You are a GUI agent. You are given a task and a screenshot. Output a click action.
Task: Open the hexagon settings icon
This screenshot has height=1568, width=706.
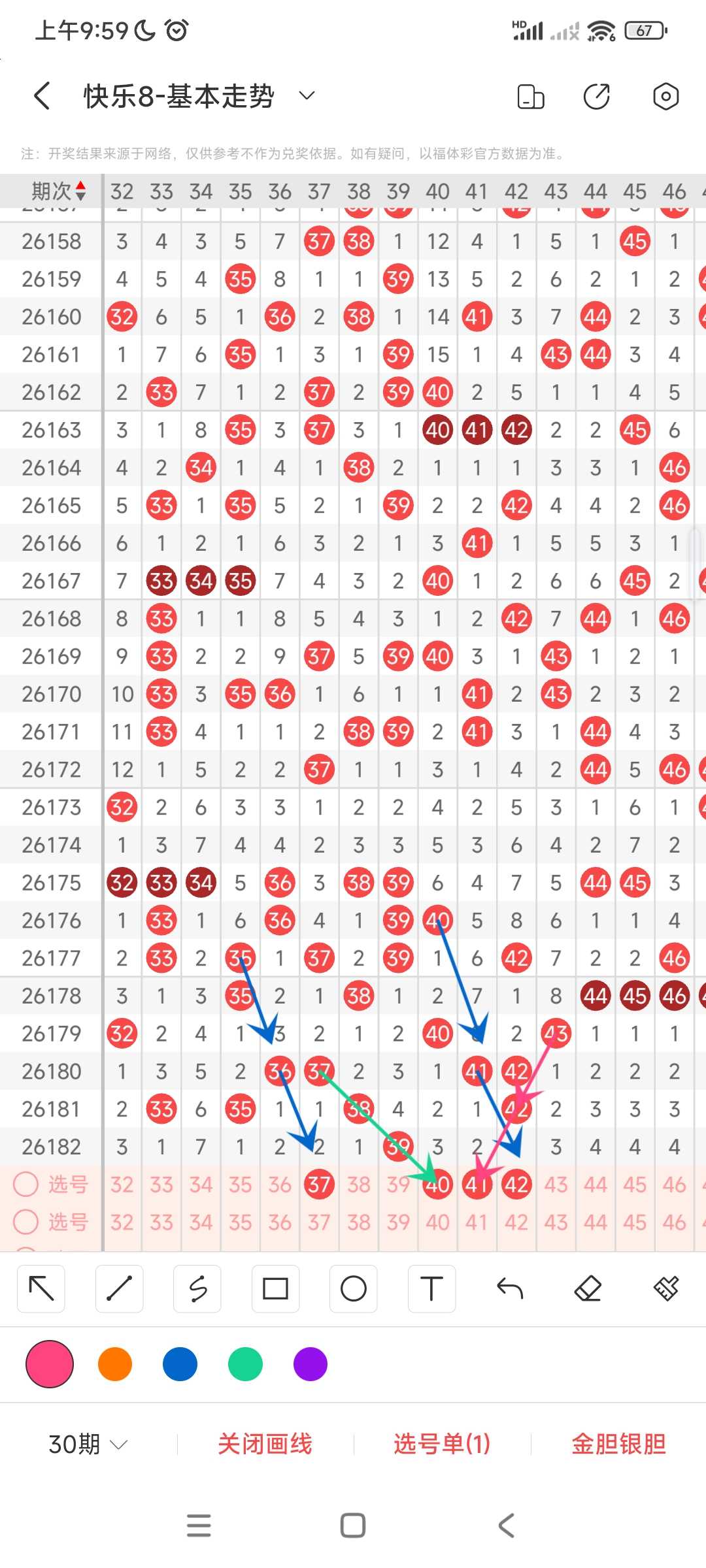coord(665,96)
